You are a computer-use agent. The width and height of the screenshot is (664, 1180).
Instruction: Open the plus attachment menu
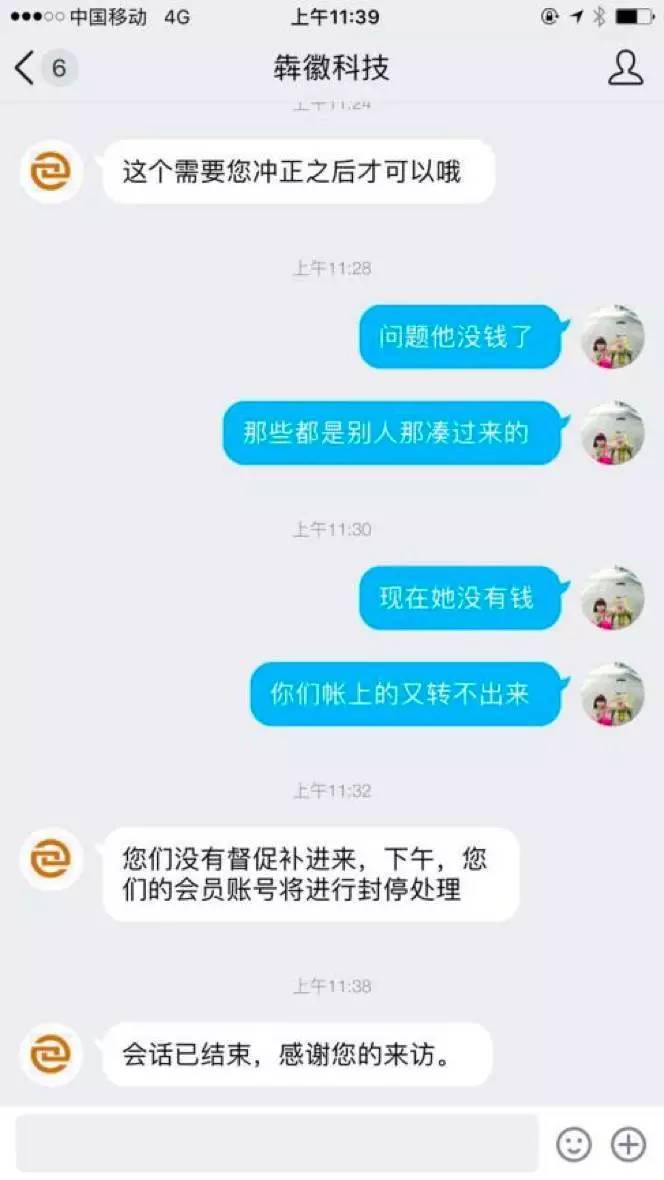(629, 1144)
